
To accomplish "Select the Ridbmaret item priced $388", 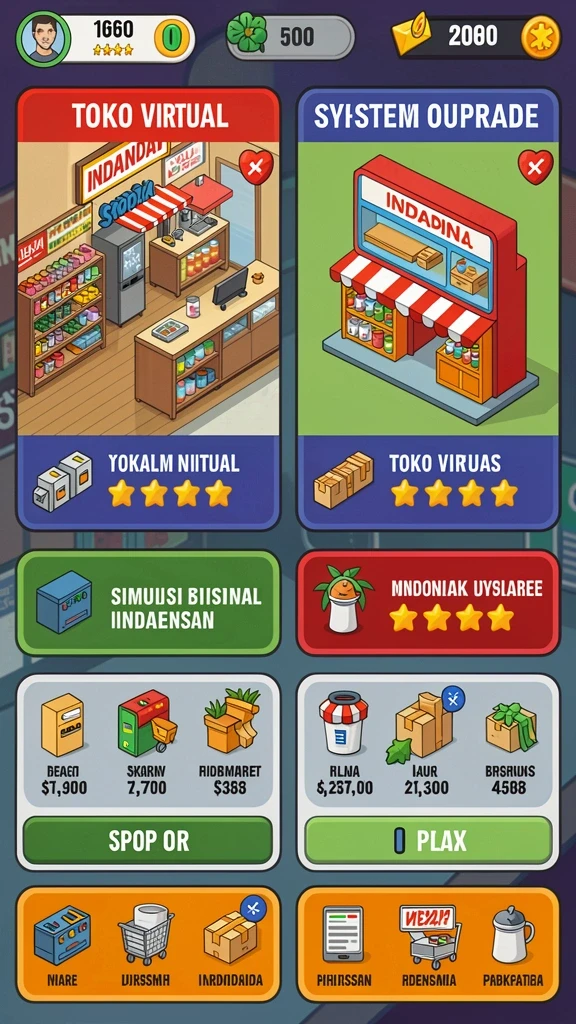I will pos(230,744).
